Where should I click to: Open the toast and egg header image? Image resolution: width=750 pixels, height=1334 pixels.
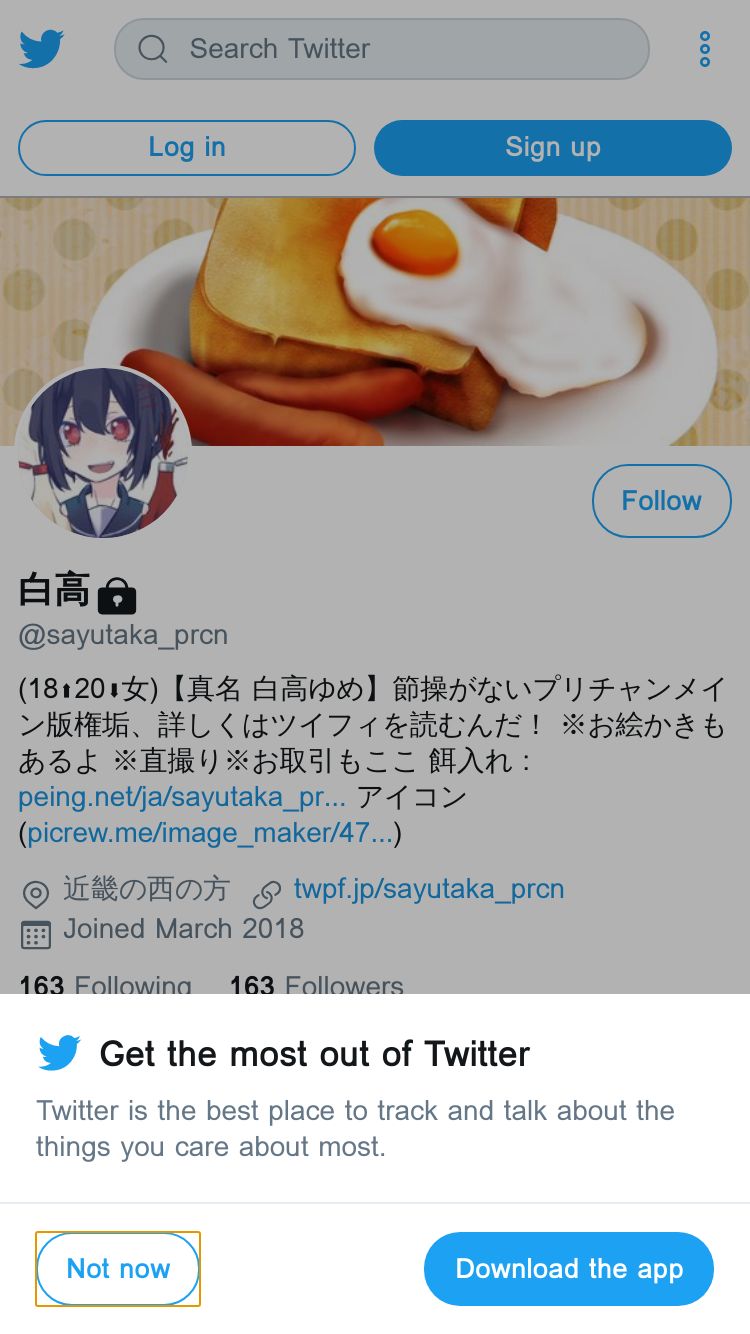click(x=375, y=321)
